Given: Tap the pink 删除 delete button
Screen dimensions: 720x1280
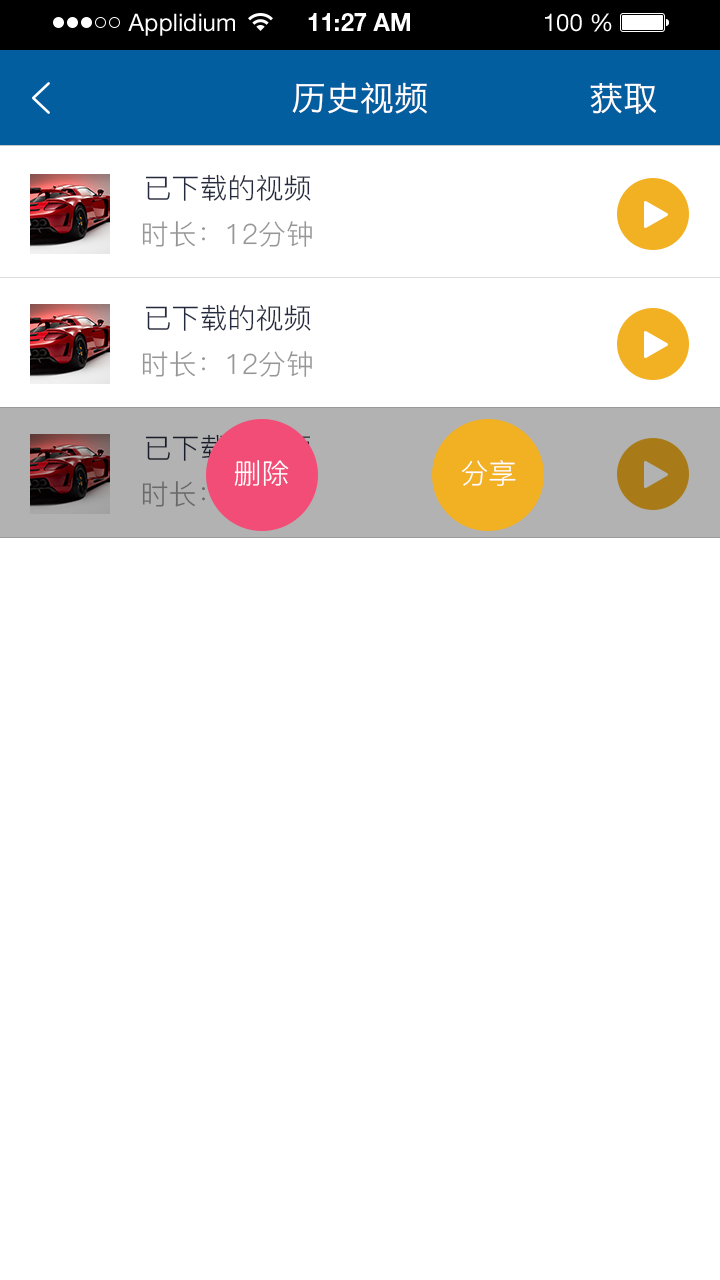Looking at the screenshot, I should [x=262, y=474].
